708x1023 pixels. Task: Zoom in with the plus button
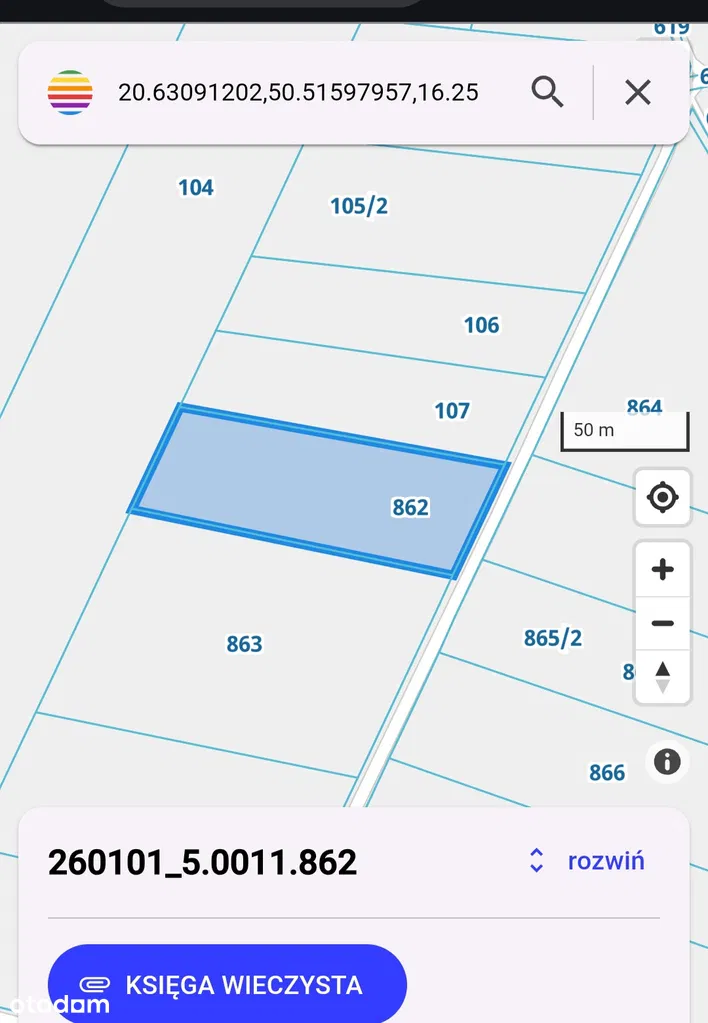662,570
